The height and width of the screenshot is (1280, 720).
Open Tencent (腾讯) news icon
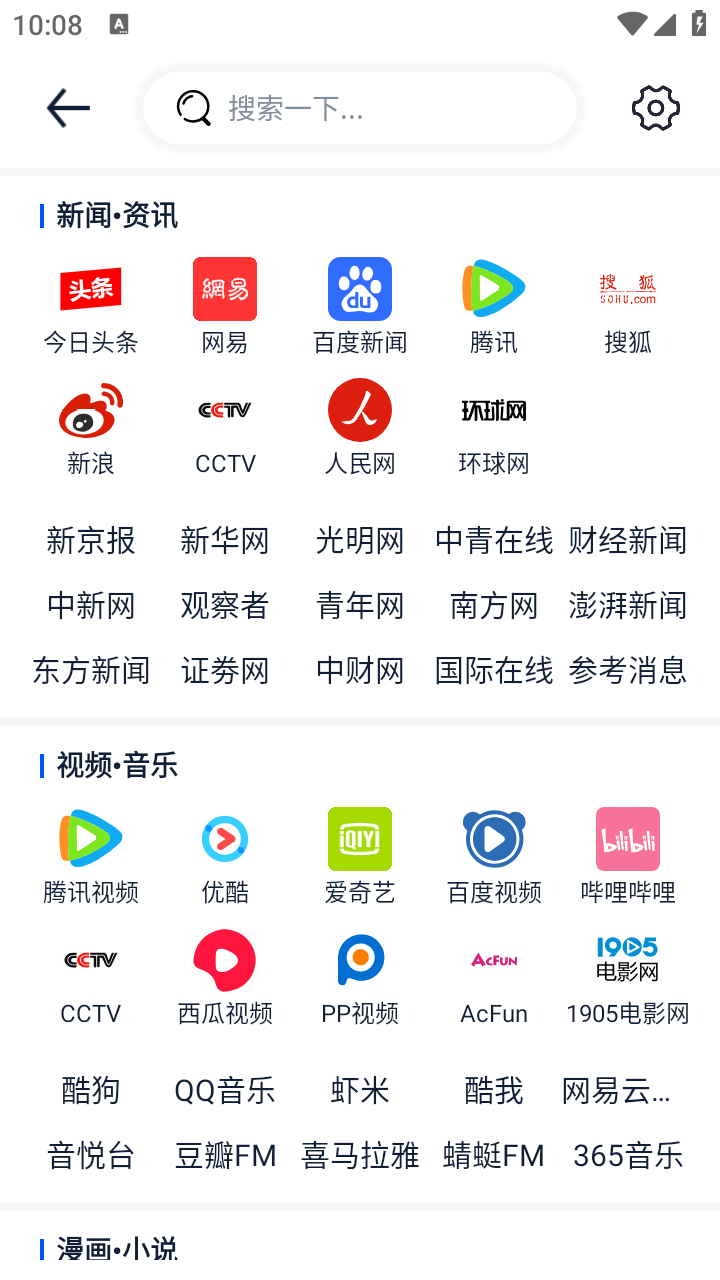click(x=493, y=289)
